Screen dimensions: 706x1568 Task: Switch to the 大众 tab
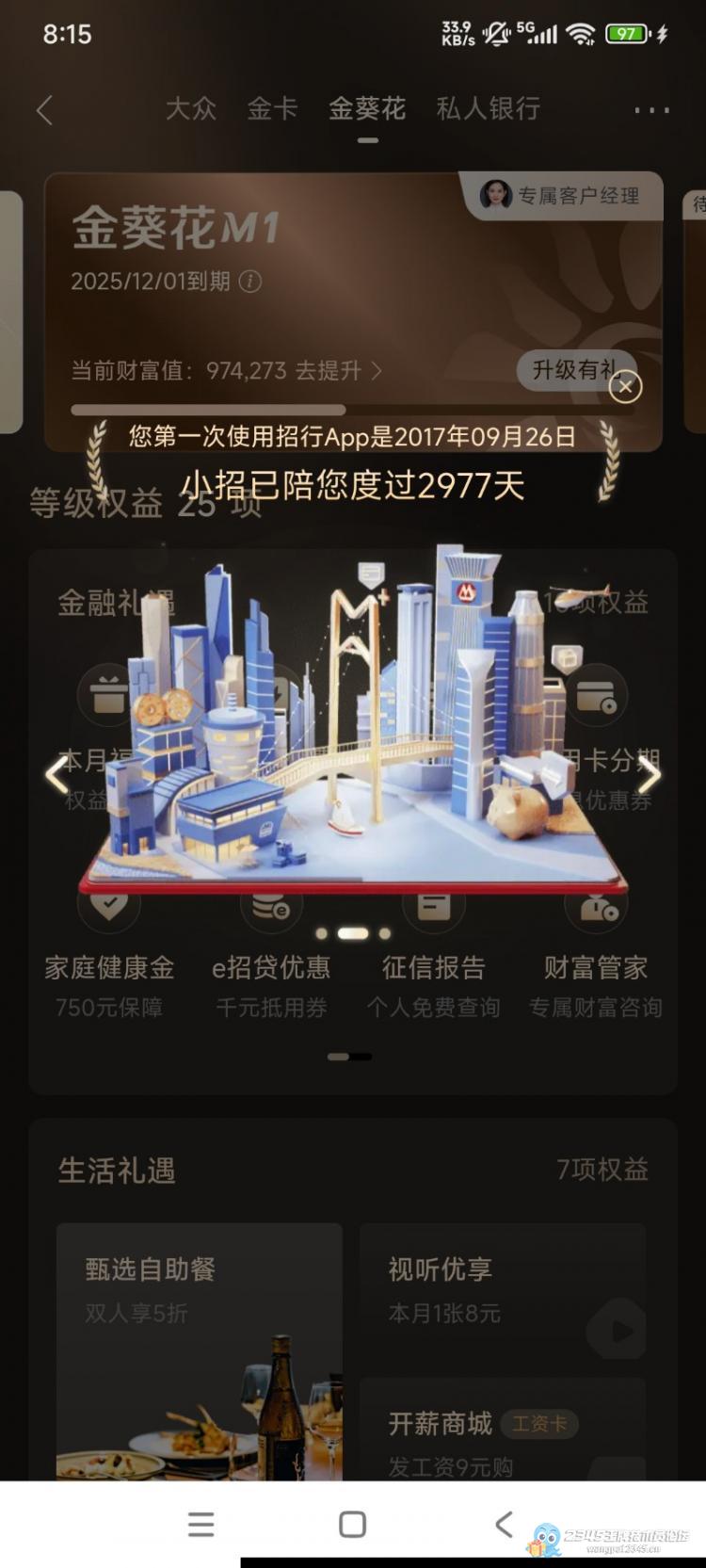(191, 109)
